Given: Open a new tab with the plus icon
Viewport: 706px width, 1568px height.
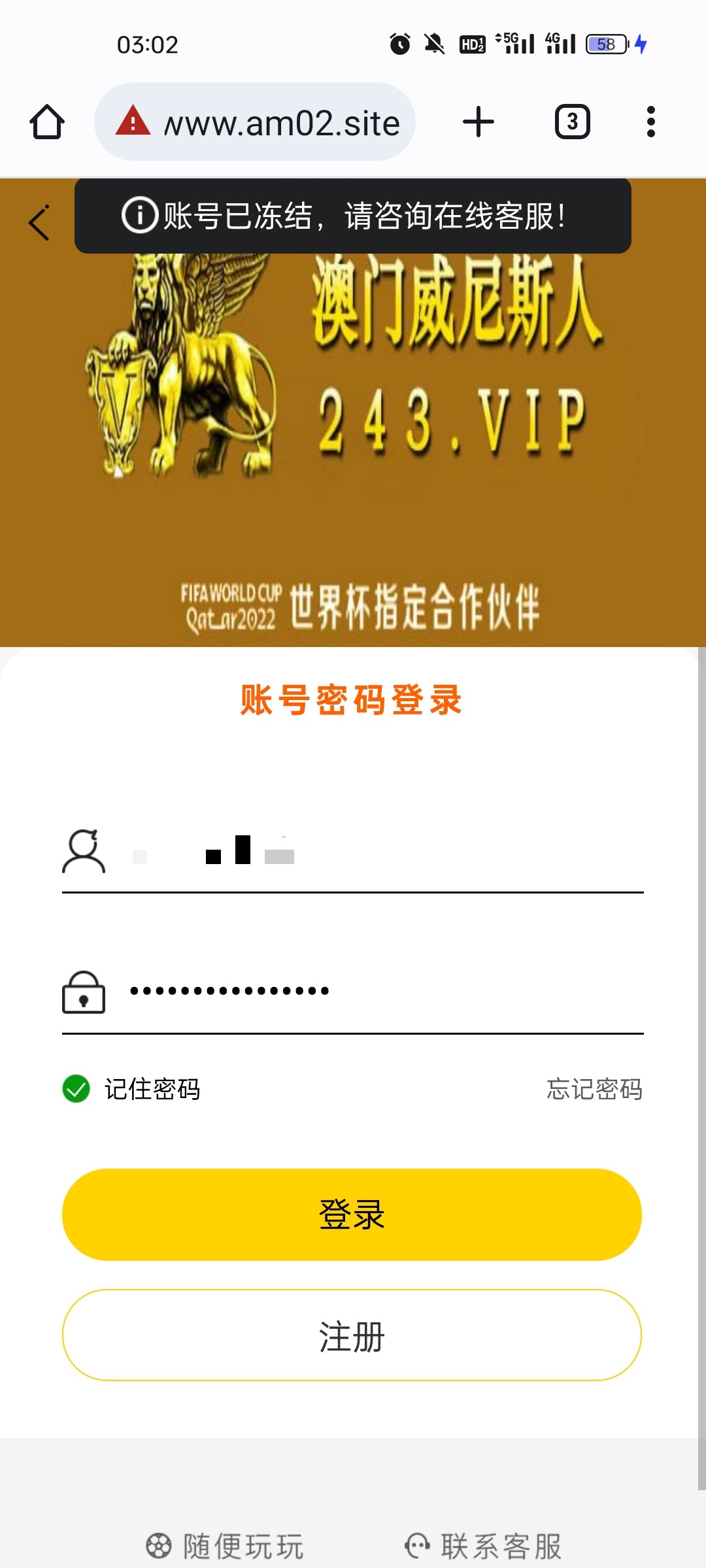Looking at the screenshot, I should (478, 122).
